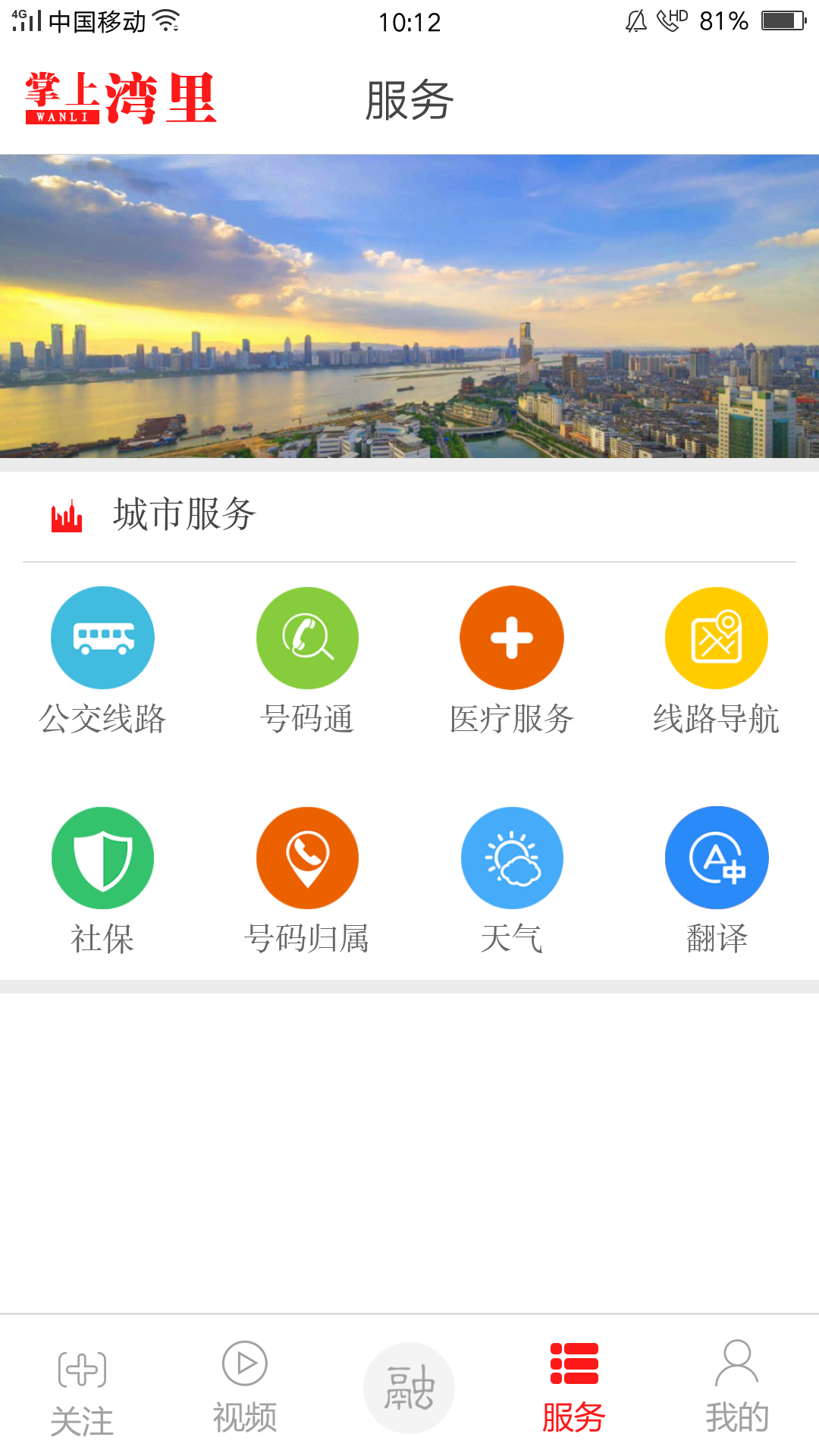Open the 公交线路 bus routes service
819x1456 pixels.
pyautogui.click(x=103, y=638)
